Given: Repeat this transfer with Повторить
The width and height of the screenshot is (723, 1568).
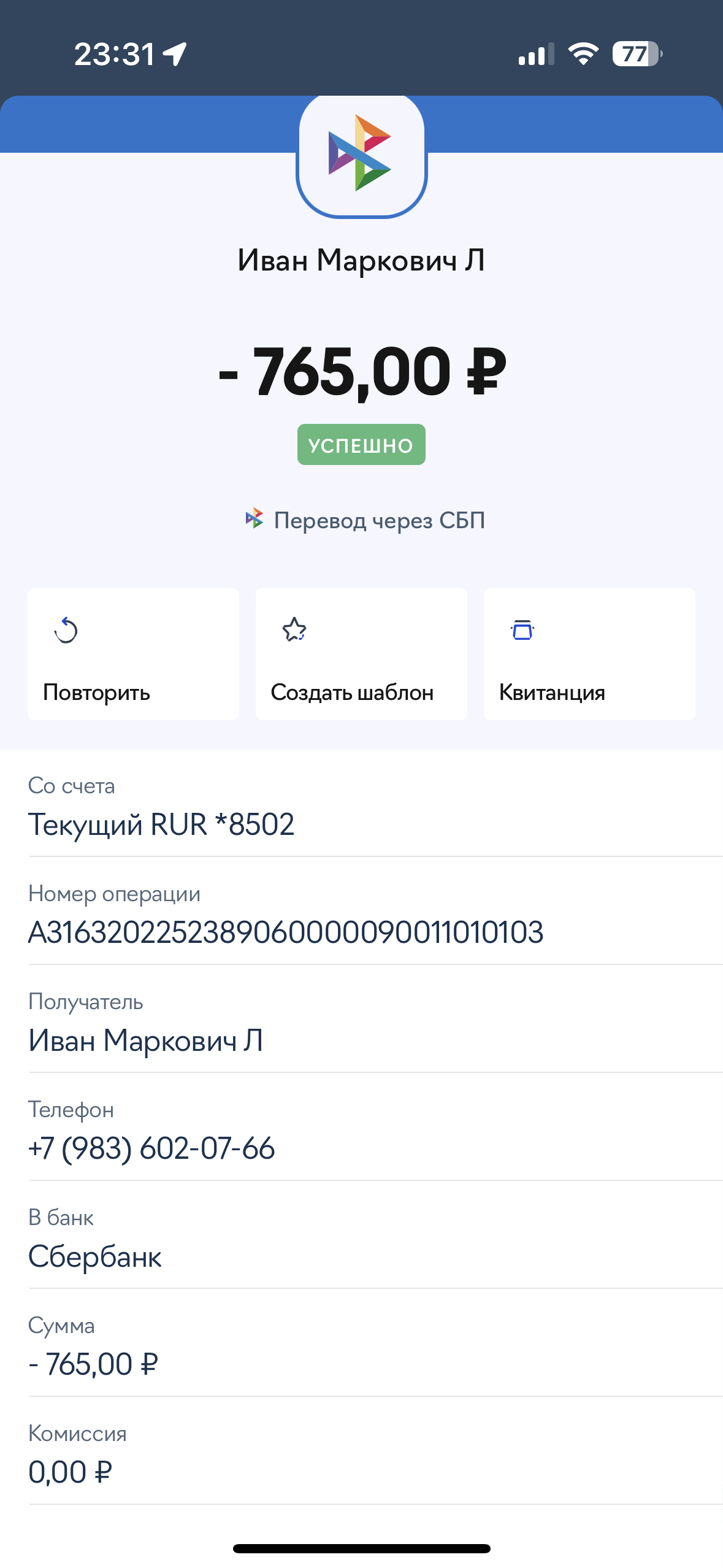Looking at the screenshot, I should coord(133,653).
